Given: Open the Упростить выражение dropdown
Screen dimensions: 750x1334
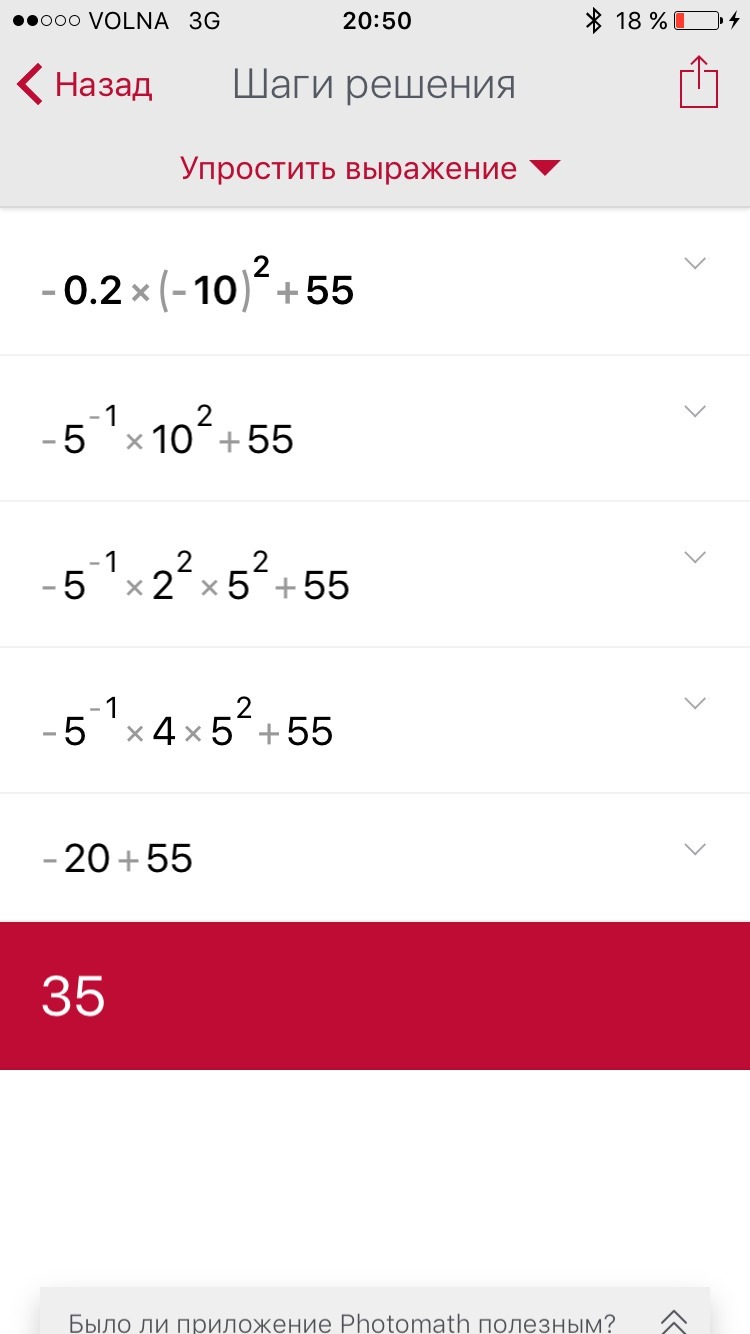Looking at the screenshot, I should pos(370,168).
